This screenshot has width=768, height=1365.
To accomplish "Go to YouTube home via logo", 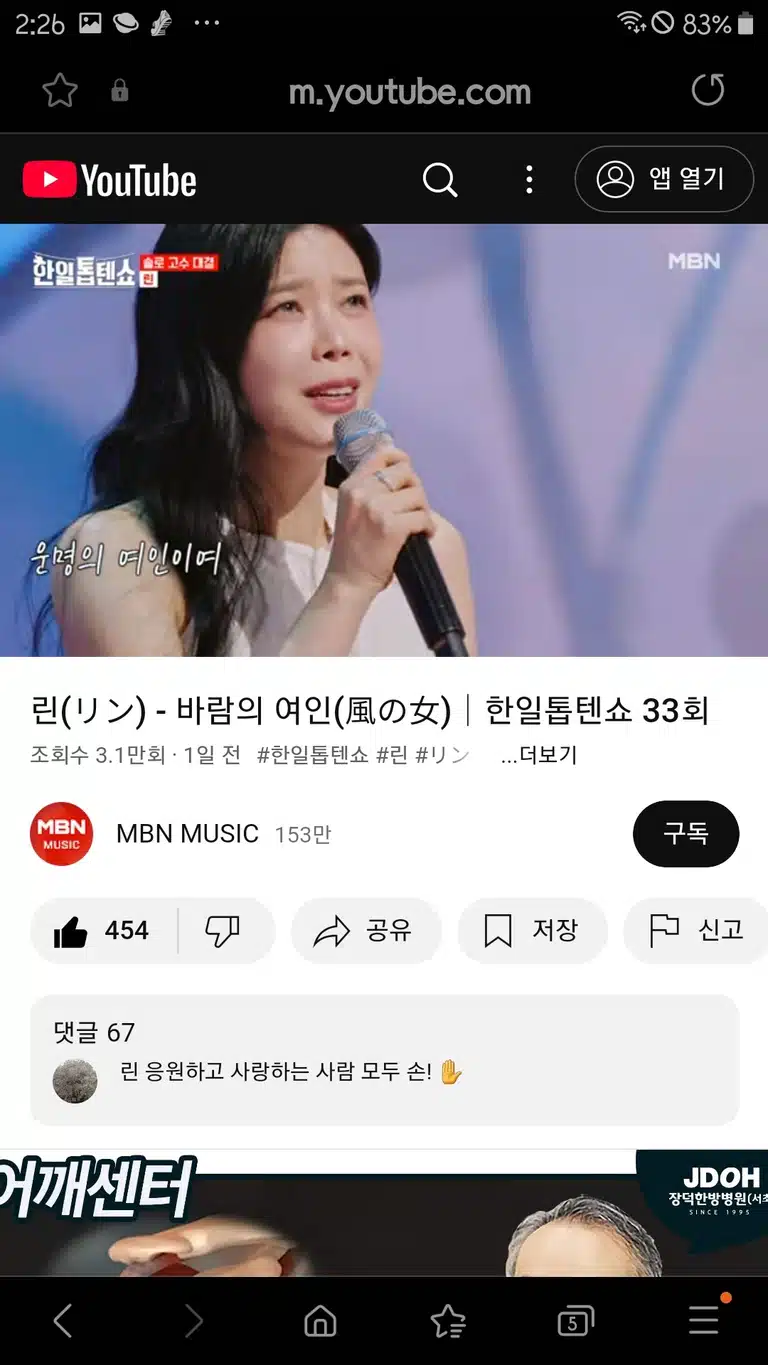I will tap(110, 180).
